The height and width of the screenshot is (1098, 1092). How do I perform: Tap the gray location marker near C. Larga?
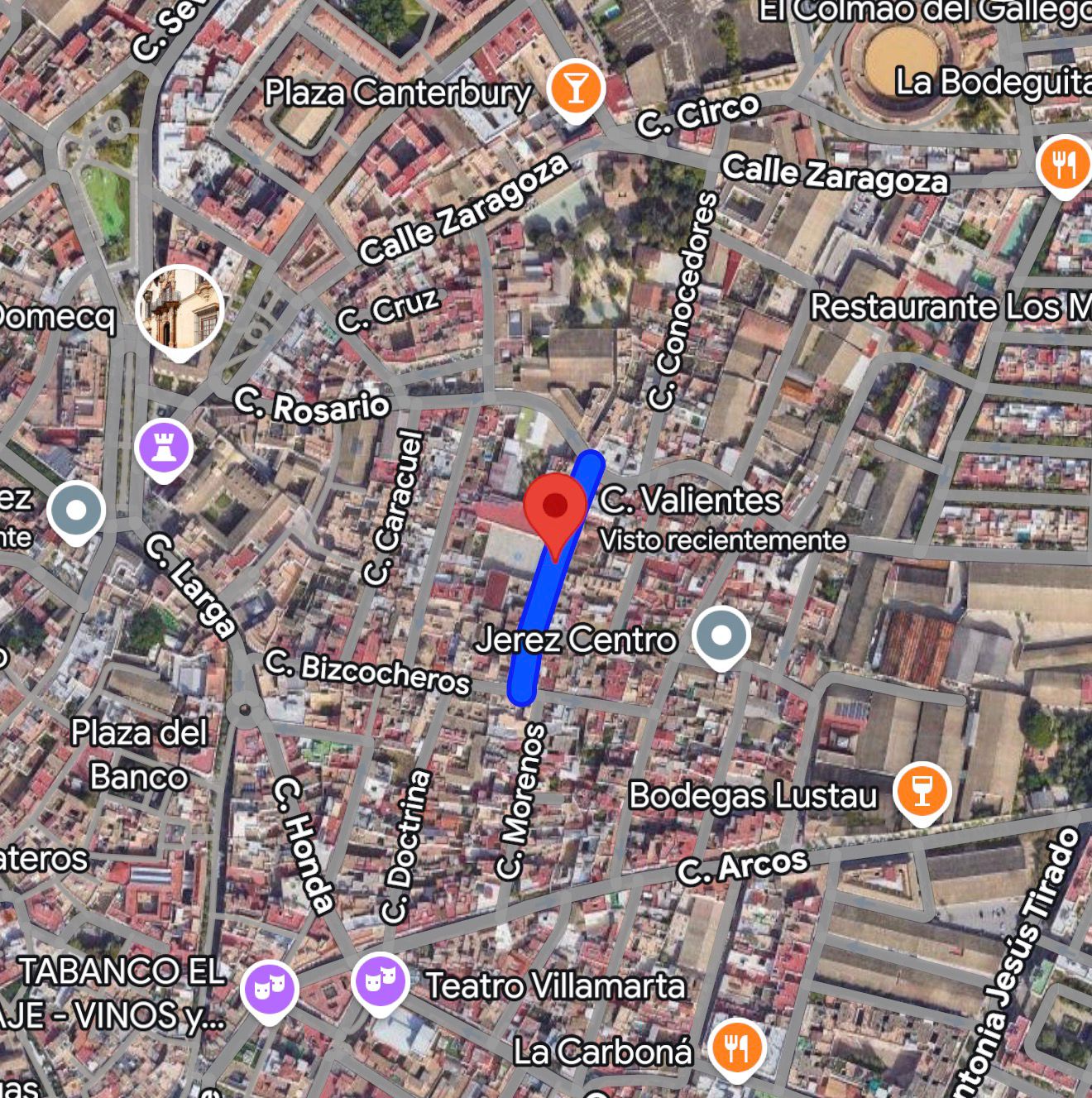(76, 511)
